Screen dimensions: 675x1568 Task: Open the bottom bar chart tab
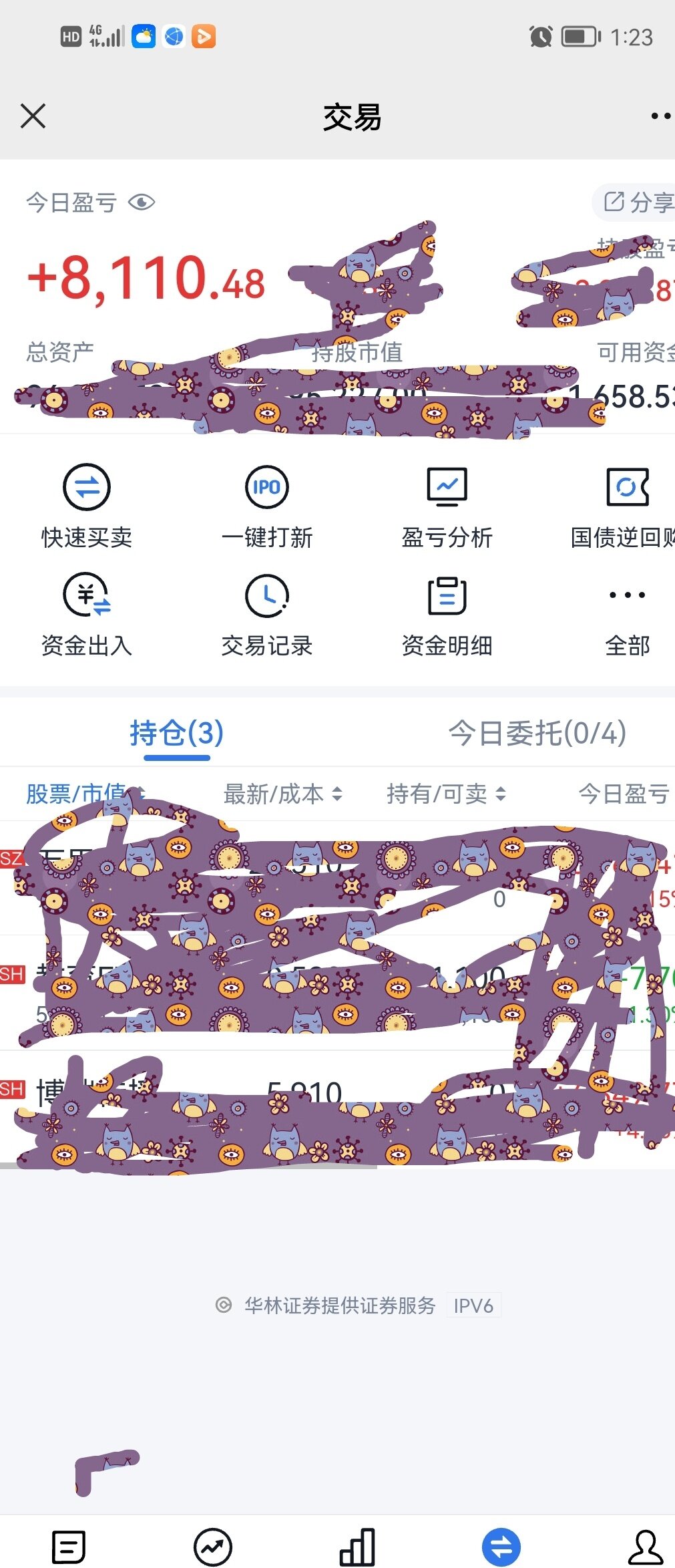(x=357, y=1547)
